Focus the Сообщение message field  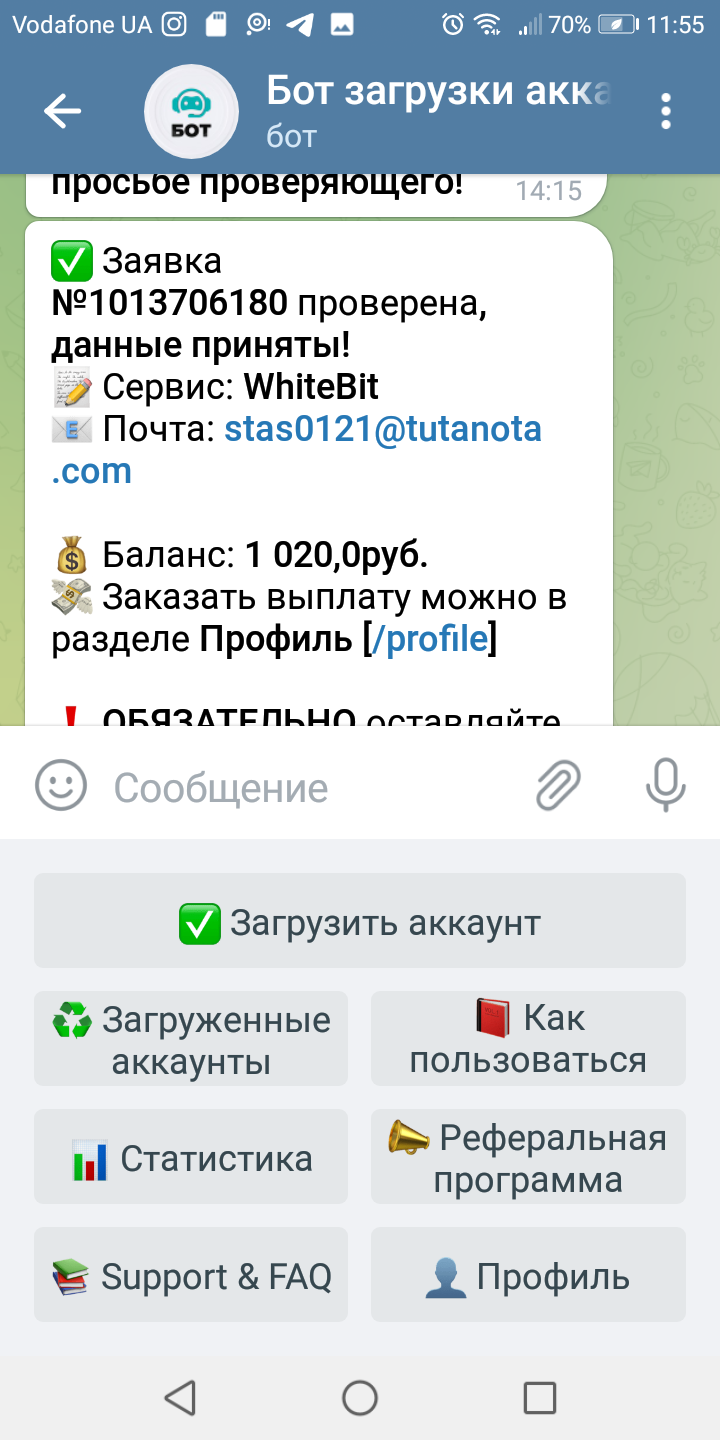(310, 788)
